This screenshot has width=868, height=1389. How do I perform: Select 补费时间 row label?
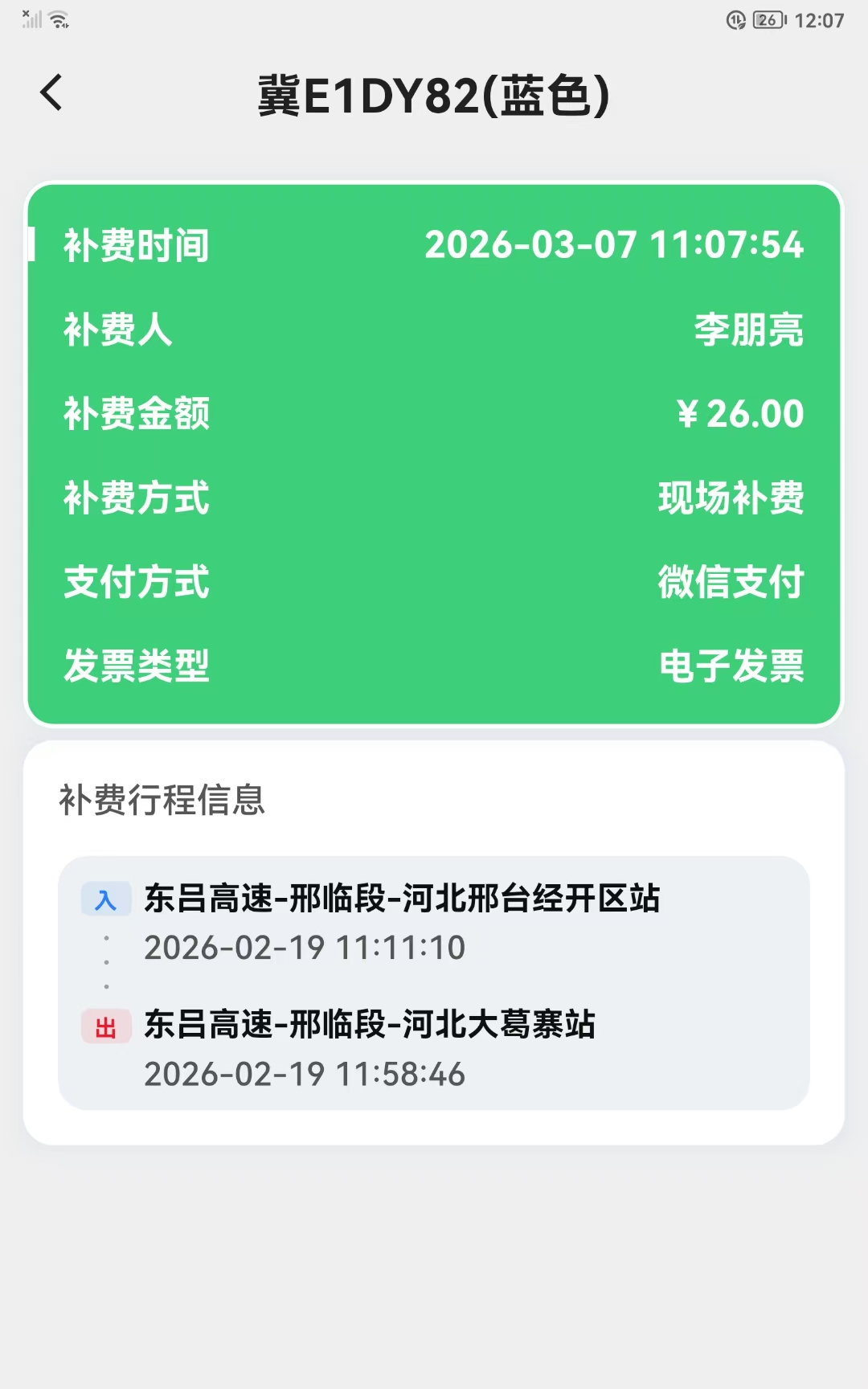[x=136, y=246]
